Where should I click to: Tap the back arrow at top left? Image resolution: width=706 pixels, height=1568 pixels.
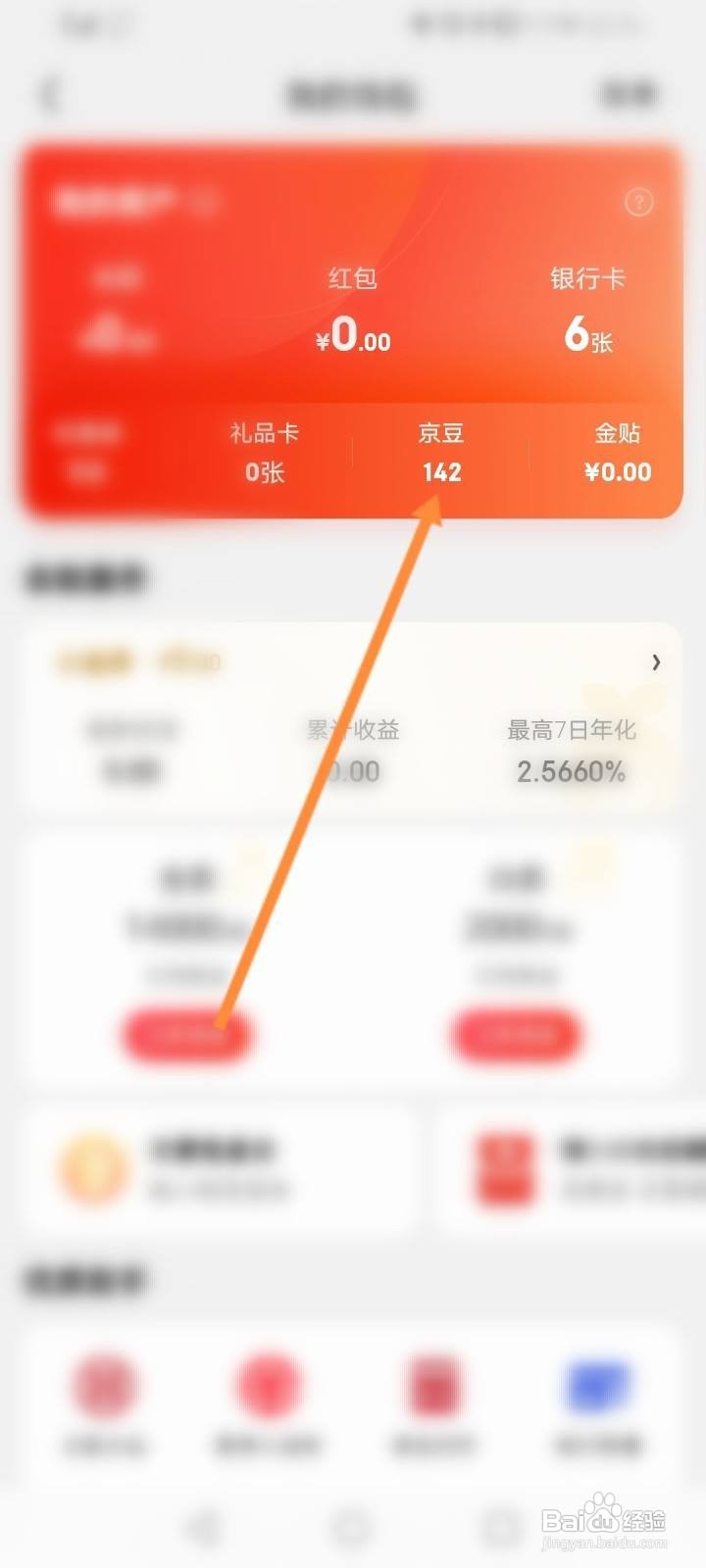[x=49, y=94]
